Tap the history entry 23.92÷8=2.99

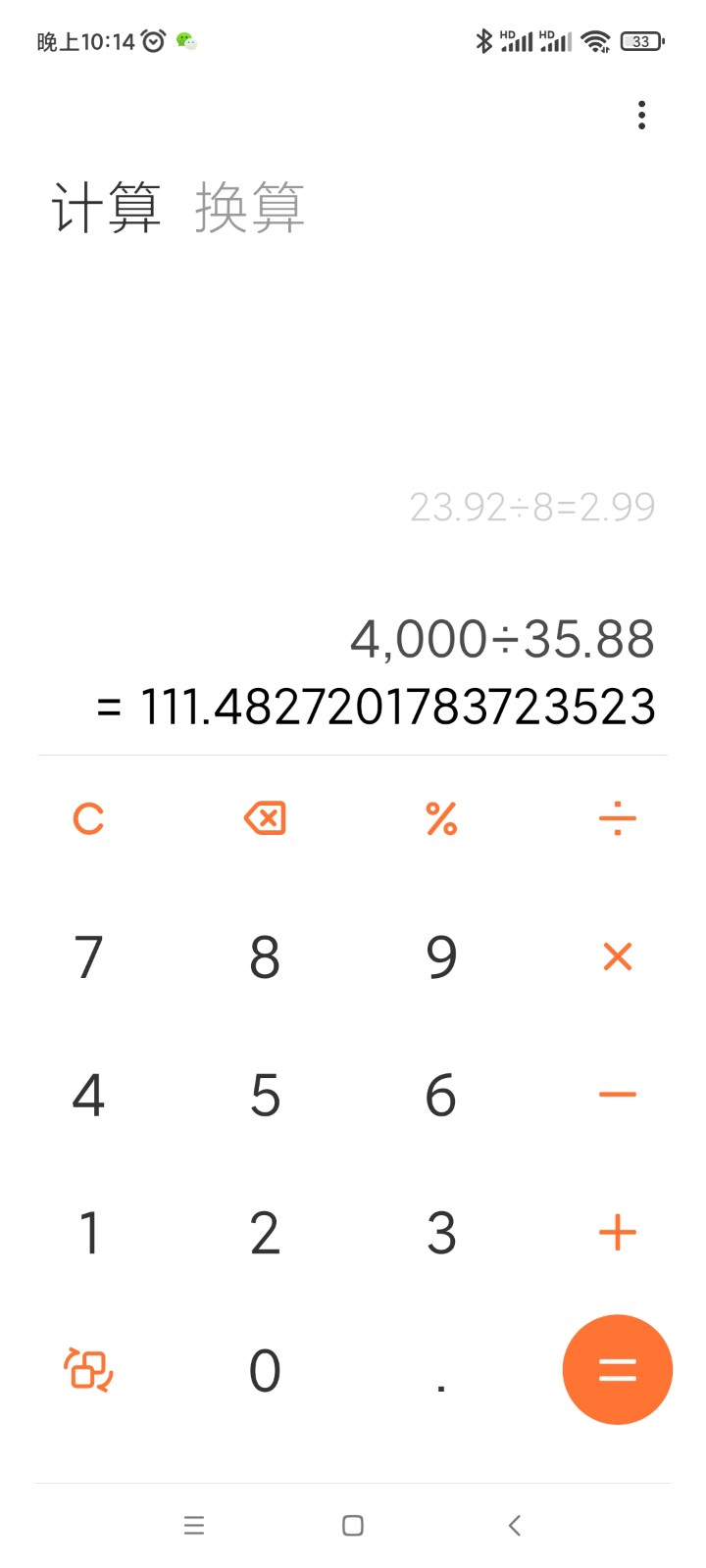tap(531, 507)
